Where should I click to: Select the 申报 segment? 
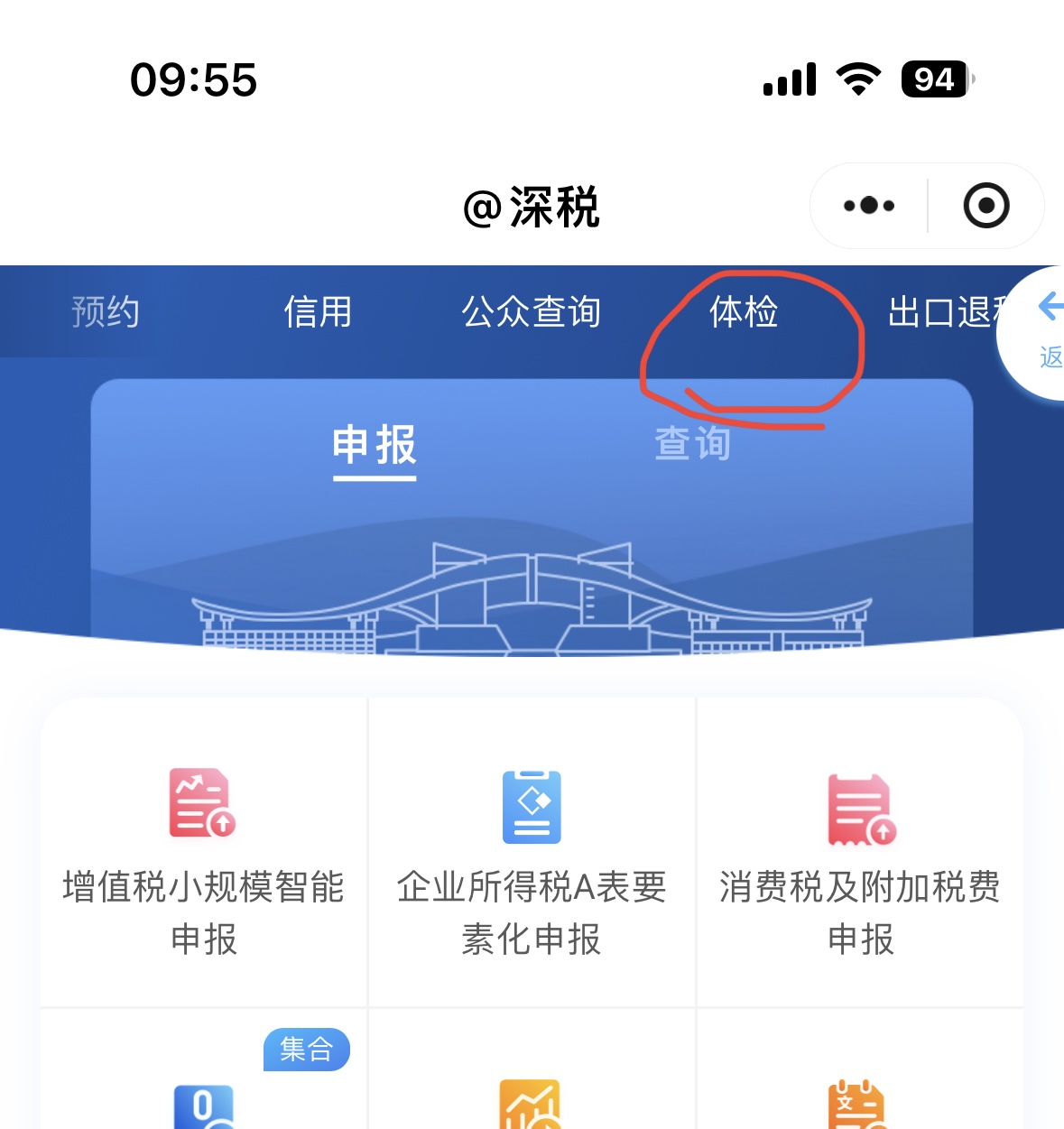pyautogui.click(x=375, y=446)
